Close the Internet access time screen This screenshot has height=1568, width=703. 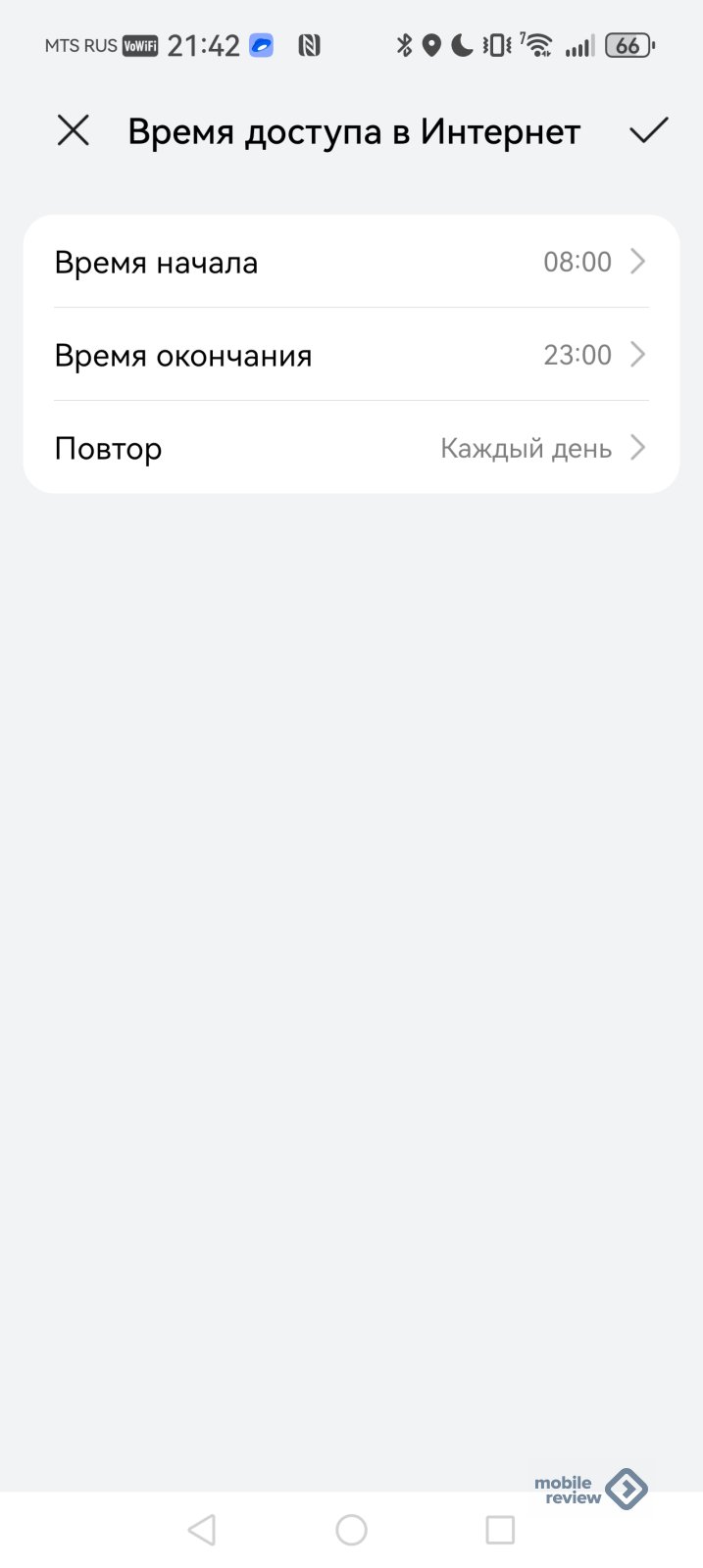74,130
